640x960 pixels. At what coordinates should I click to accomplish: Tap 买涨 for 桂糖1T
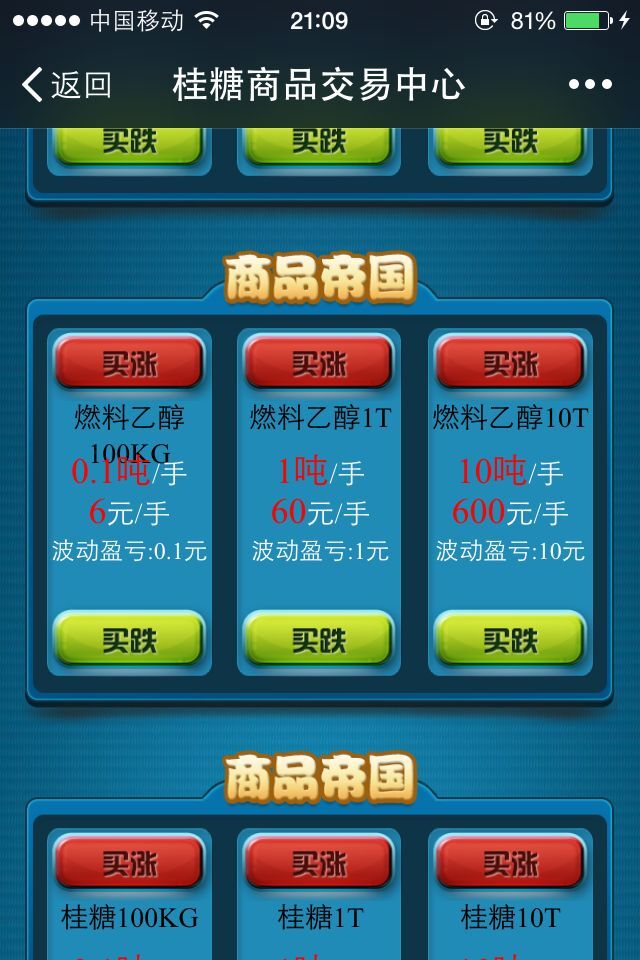pos(319,862)
